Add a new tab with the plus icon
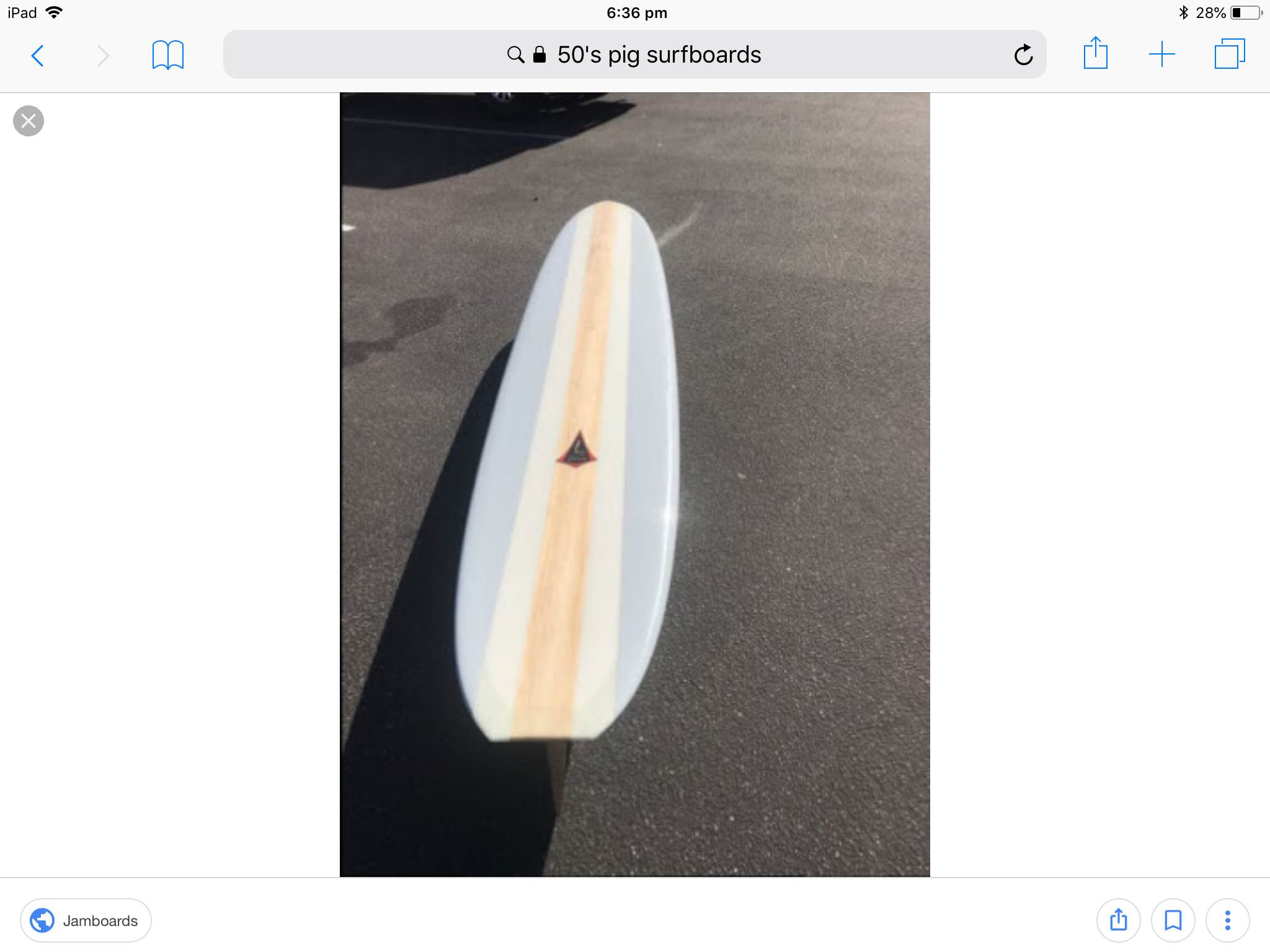1270x952 pixels. tap(1161, 55)
